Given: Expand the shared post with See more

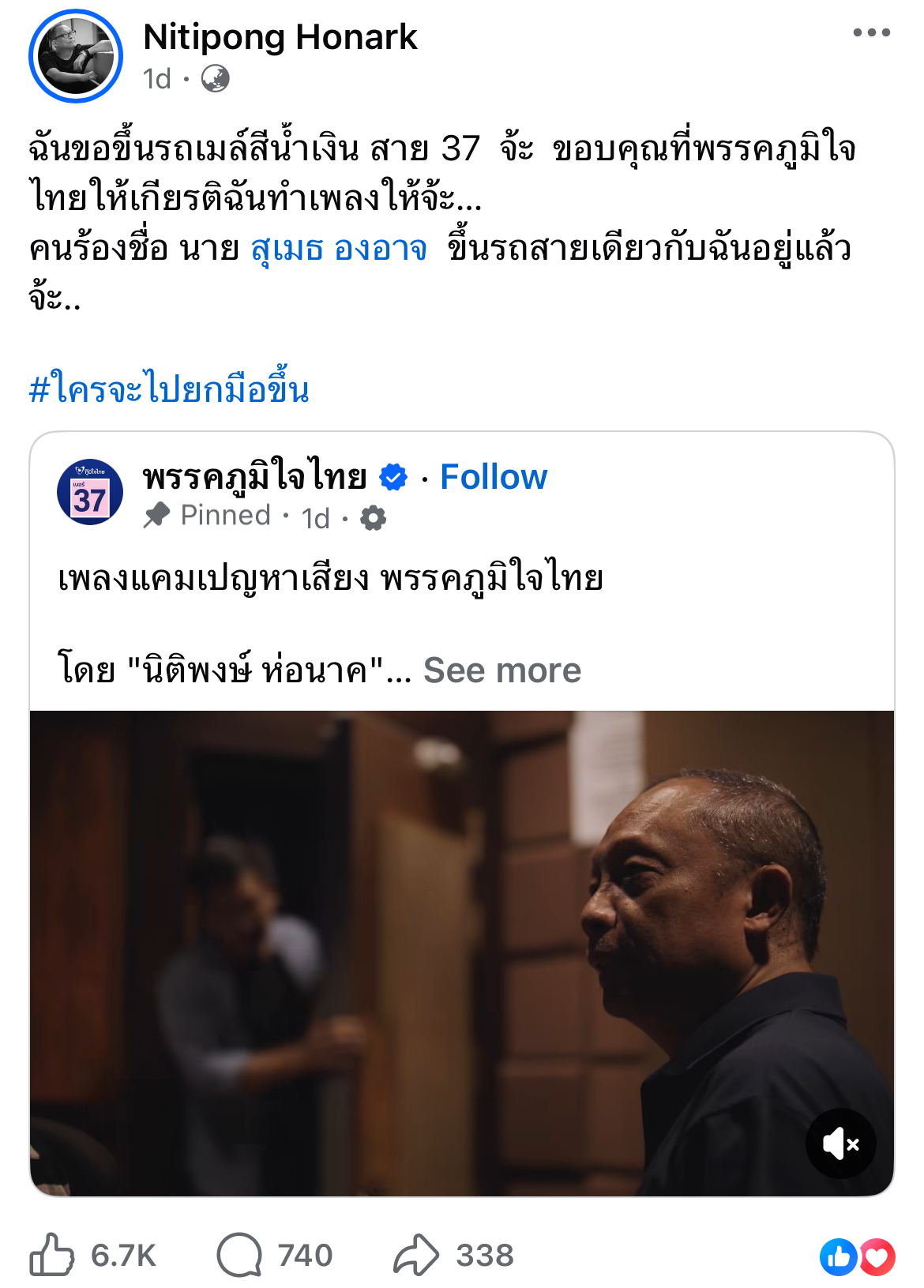Looking at the screenshot, I should [x=502, y=670].
